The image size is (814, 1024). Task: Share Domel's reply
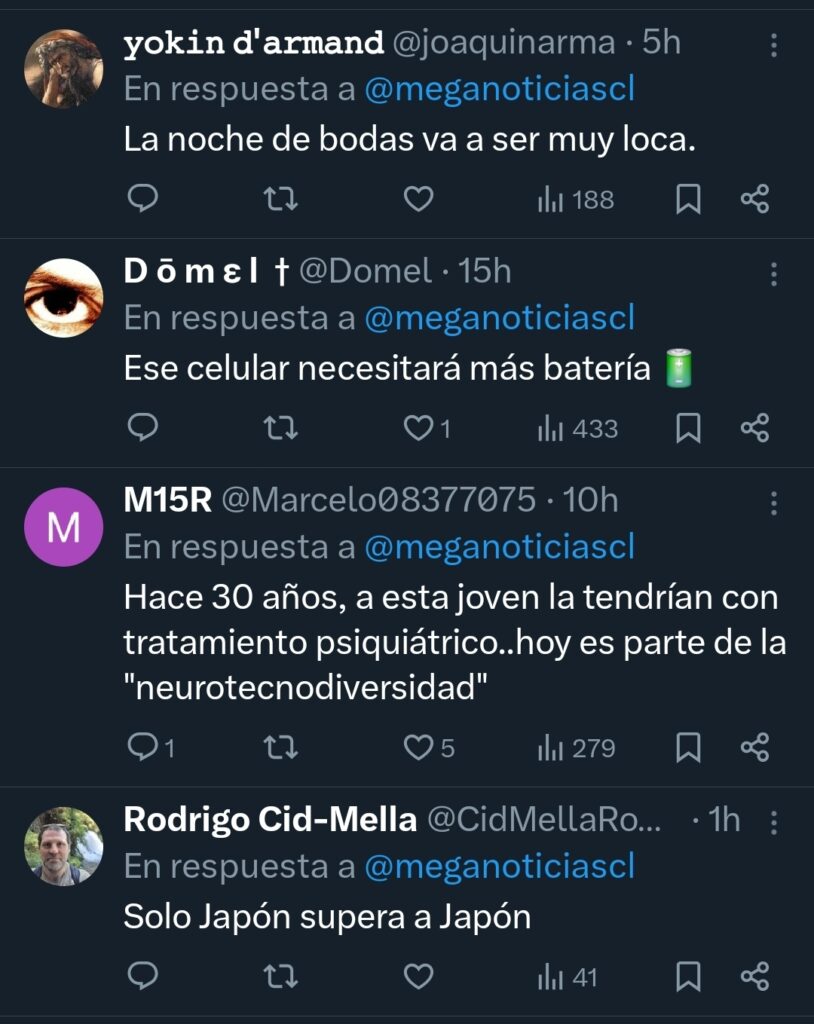pos(755,429)
